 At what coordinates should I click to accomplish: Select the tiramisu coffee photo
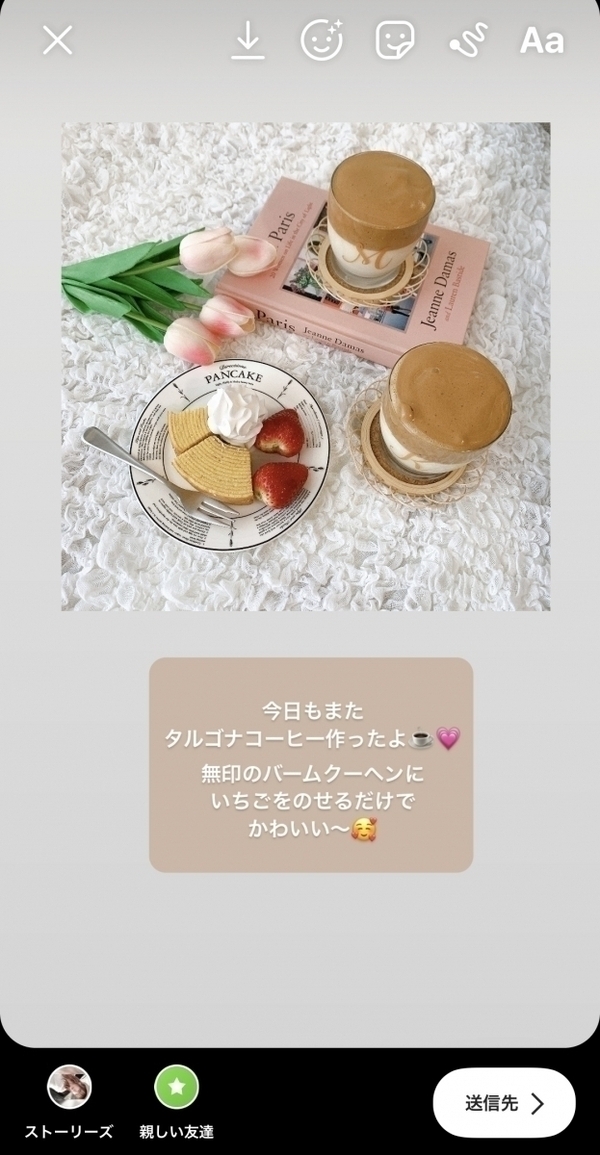(305, 366)
